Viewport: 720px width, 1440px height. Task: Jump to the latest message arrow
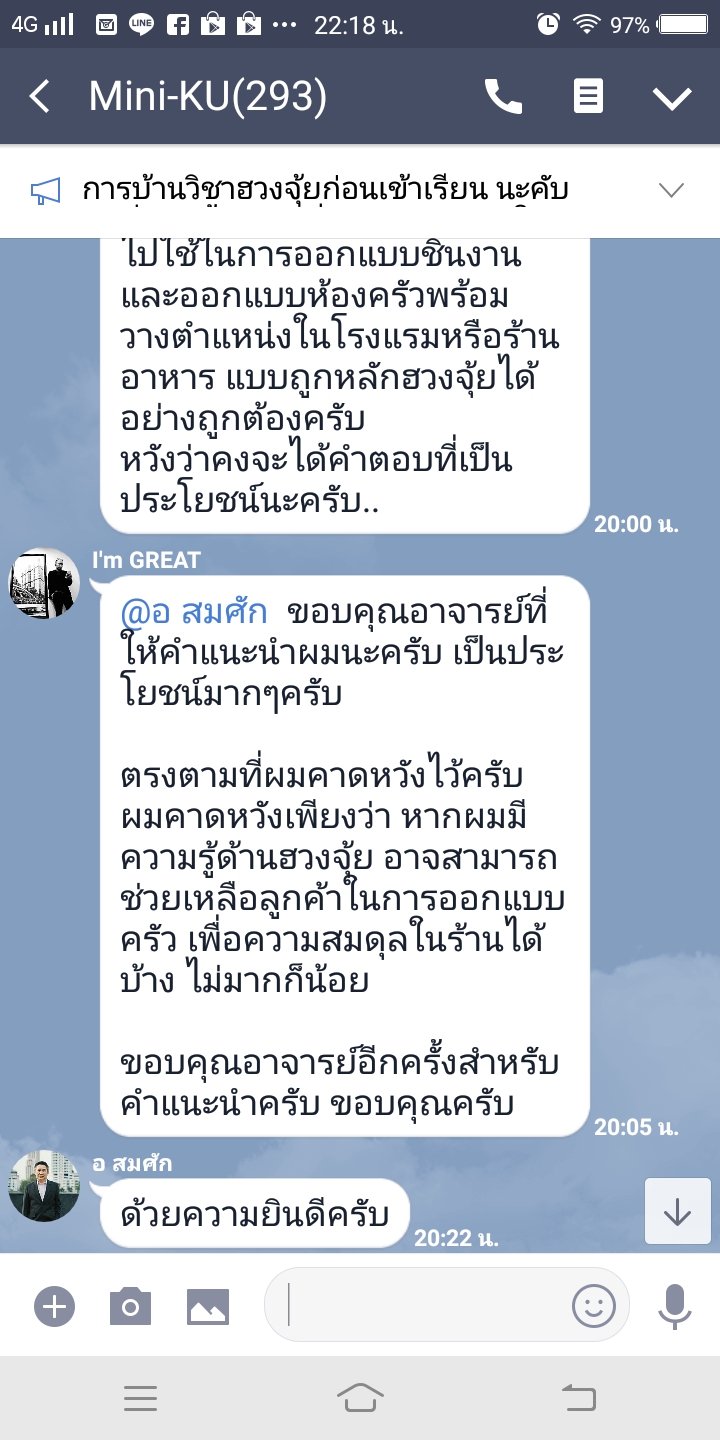click(677, 1212)
